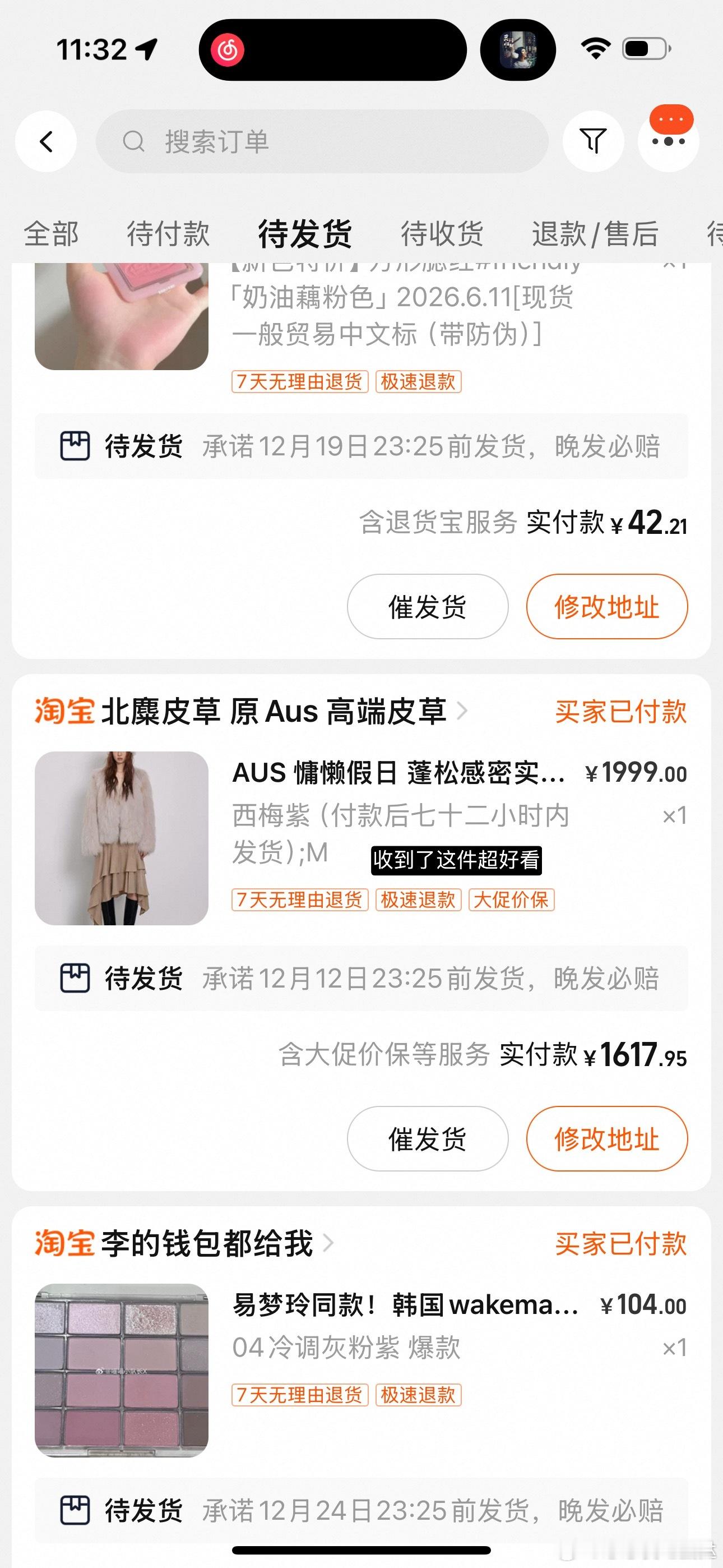Tap the 搜索订单 search field
723x1568 pixels.
(323, 142)
